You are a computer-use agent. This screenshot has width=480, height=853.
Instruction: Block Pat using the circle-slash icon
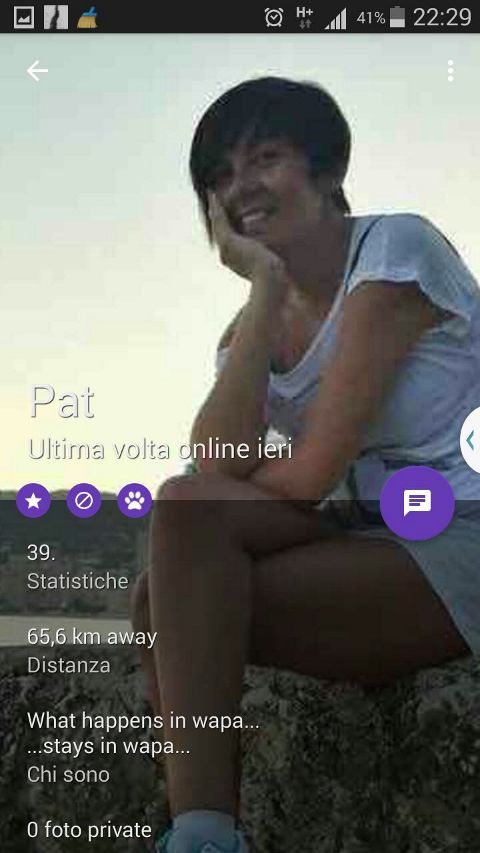pyautogui.click(x=84, y=500)
